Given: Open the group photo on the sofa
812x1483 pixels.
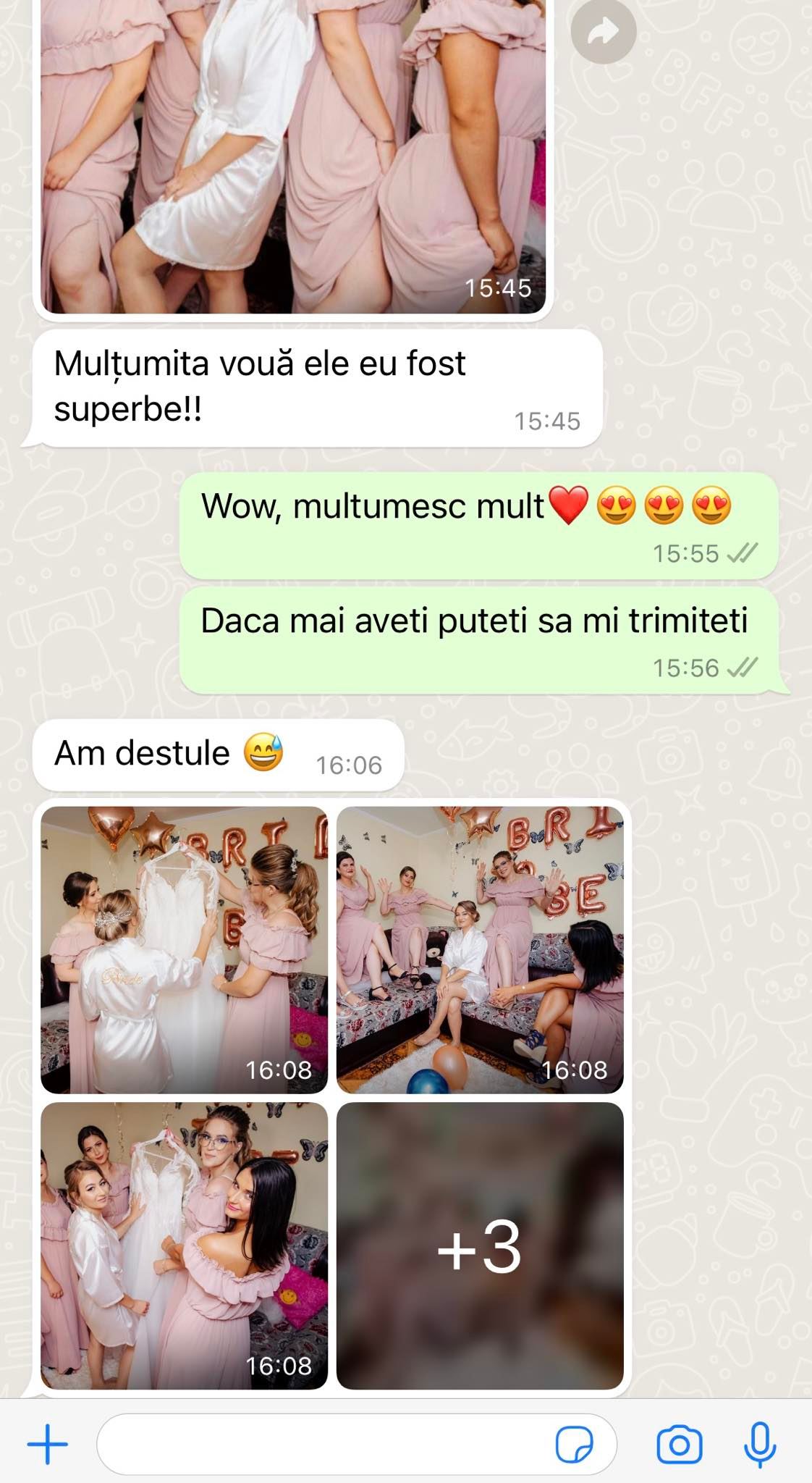Looking at the screenshot, I should (x=480, y=949).
